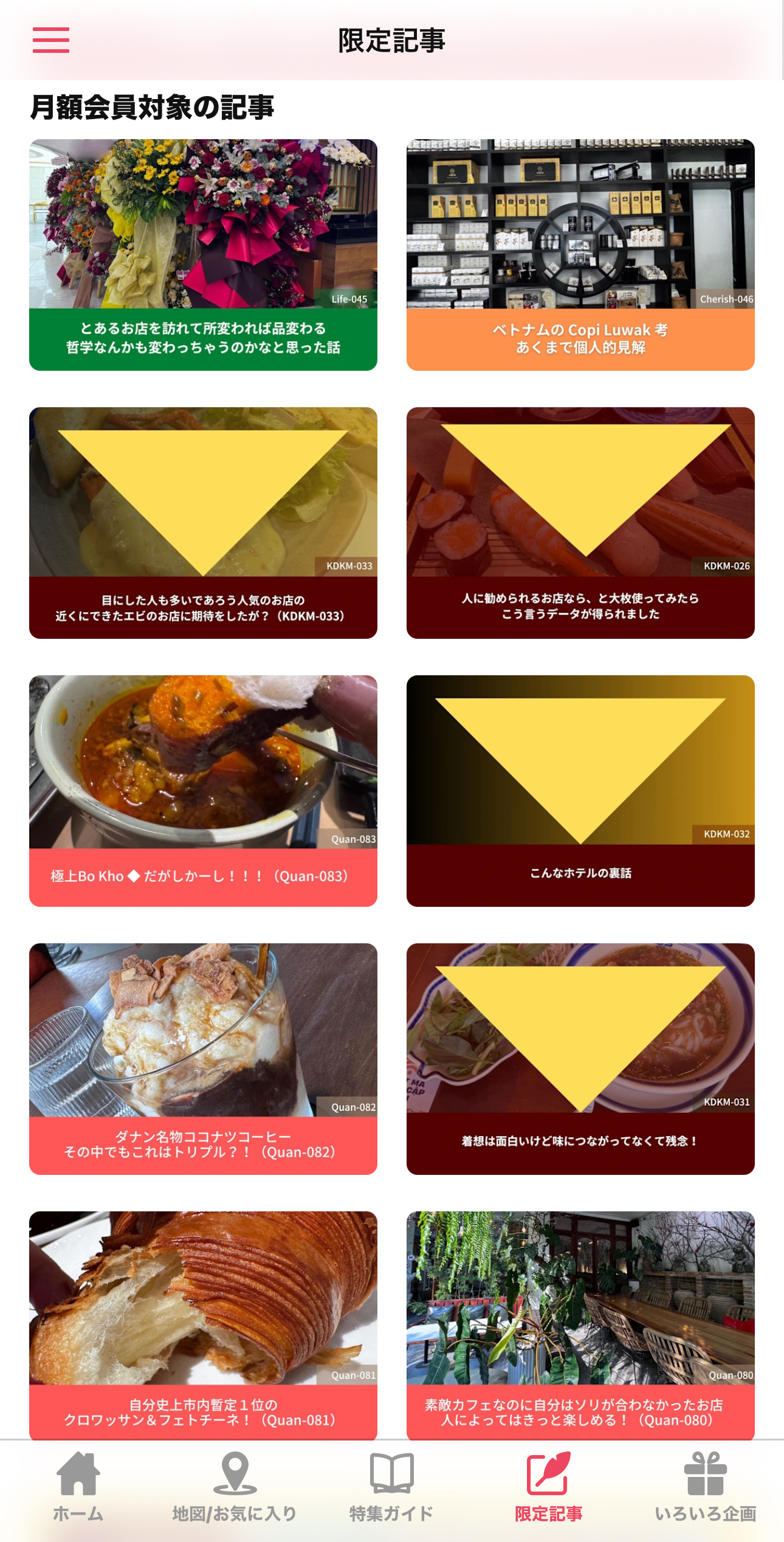The image size is (784, 1542).
Task: Open the KDKM-032 hotel story article
Action: click(x=580, y=790)
